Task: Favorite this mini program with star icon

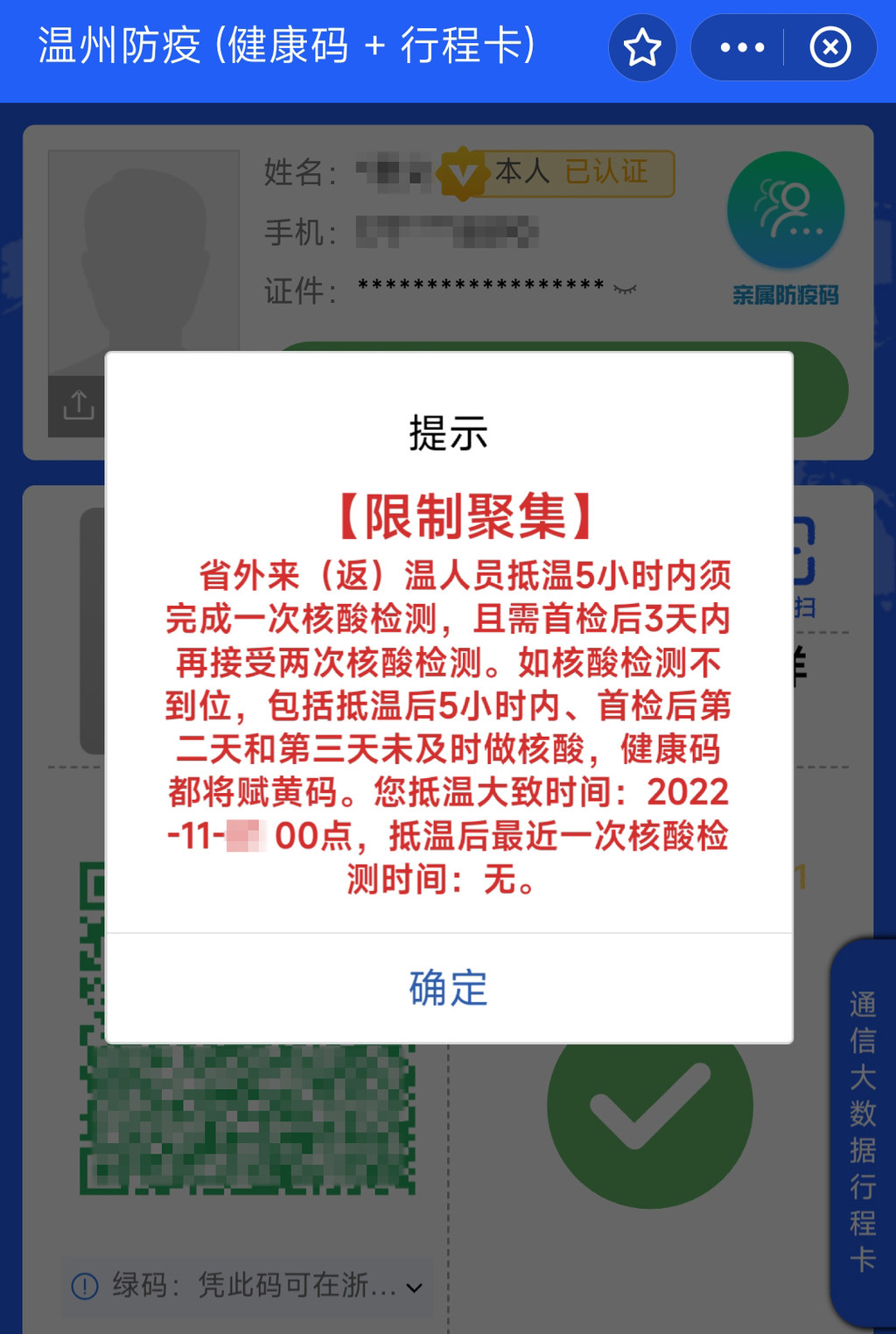Action: pyautogui.click(x=642, y=47)
